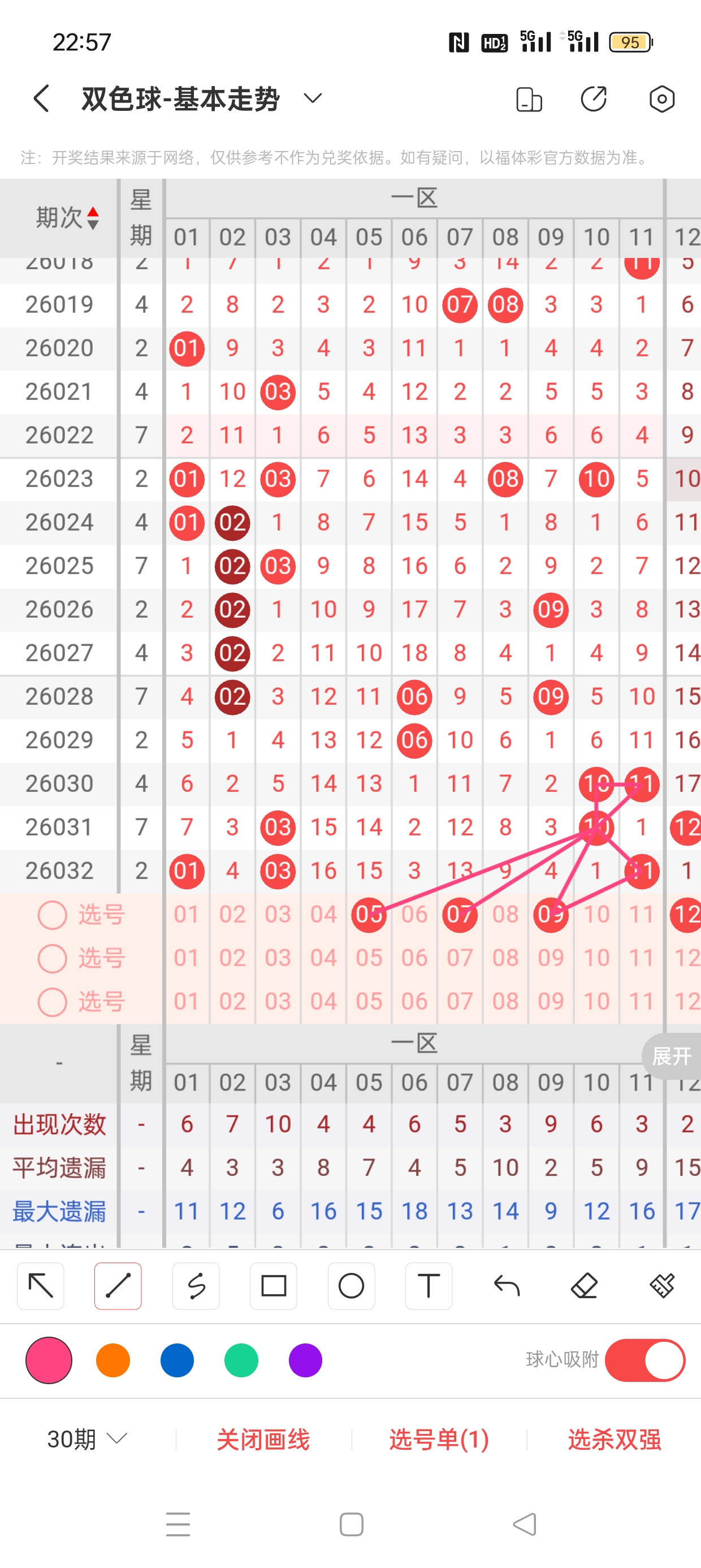Select the first 选号 radio circle
The image size is (701, 1568).
pyautogui.click(x=51, y=914)
